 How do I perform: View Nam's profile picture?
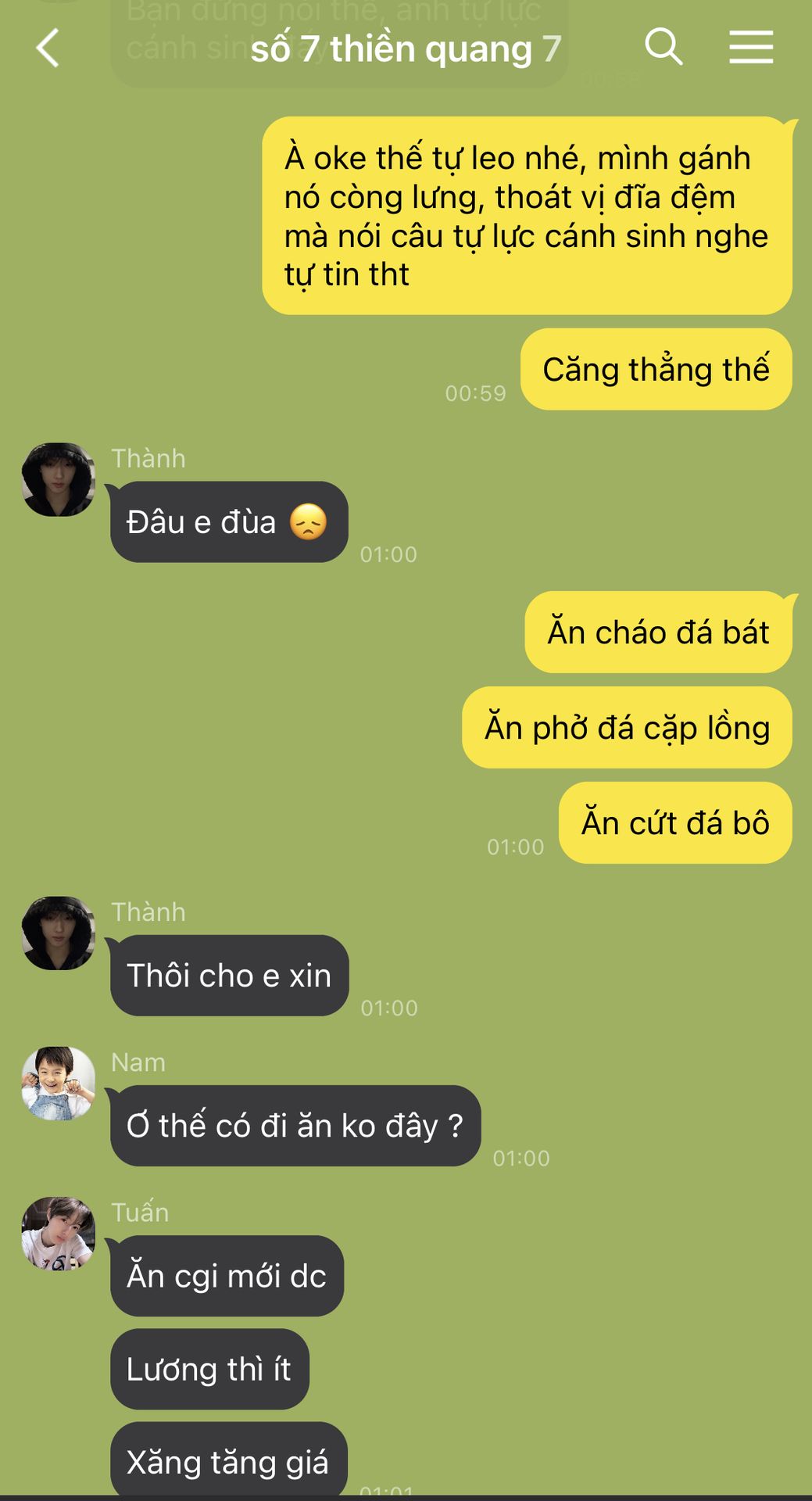tap(59, 1083)
